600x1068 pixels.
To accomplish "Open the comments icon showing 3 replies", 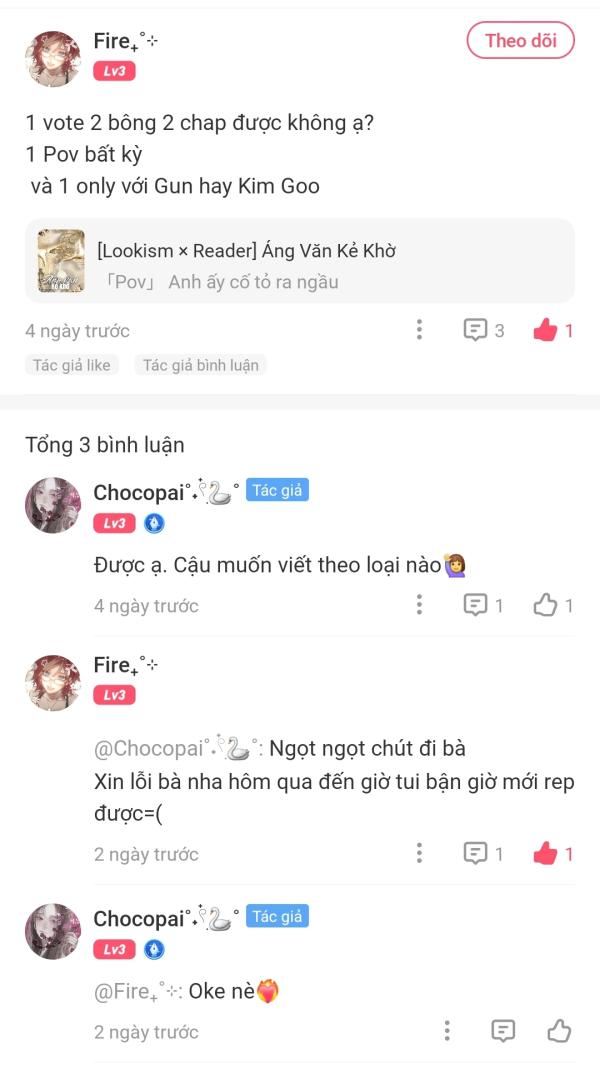I will tap(476, 330).
